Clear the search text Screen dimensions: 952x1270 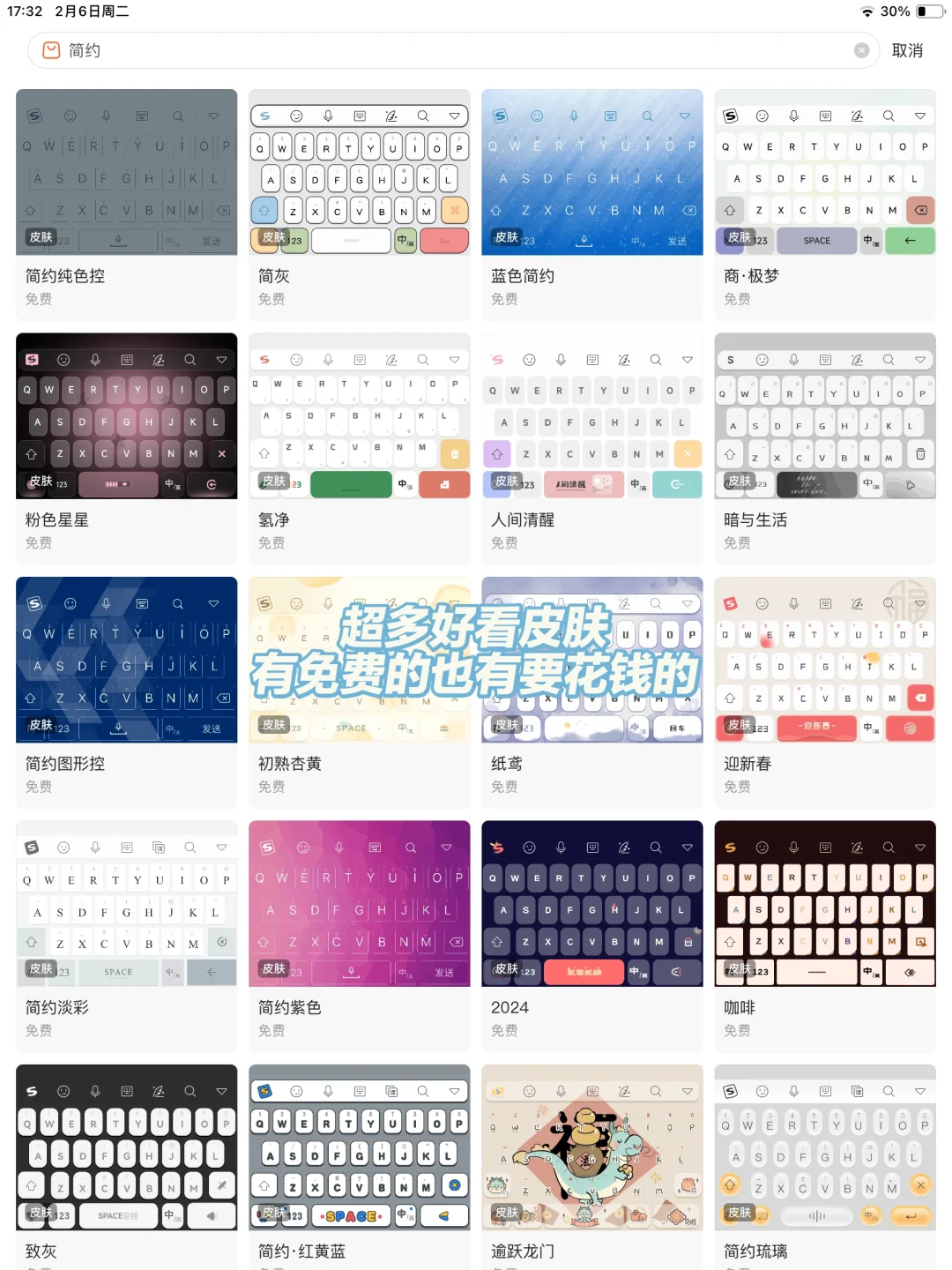pyautogui.click(x=861, y=50)
